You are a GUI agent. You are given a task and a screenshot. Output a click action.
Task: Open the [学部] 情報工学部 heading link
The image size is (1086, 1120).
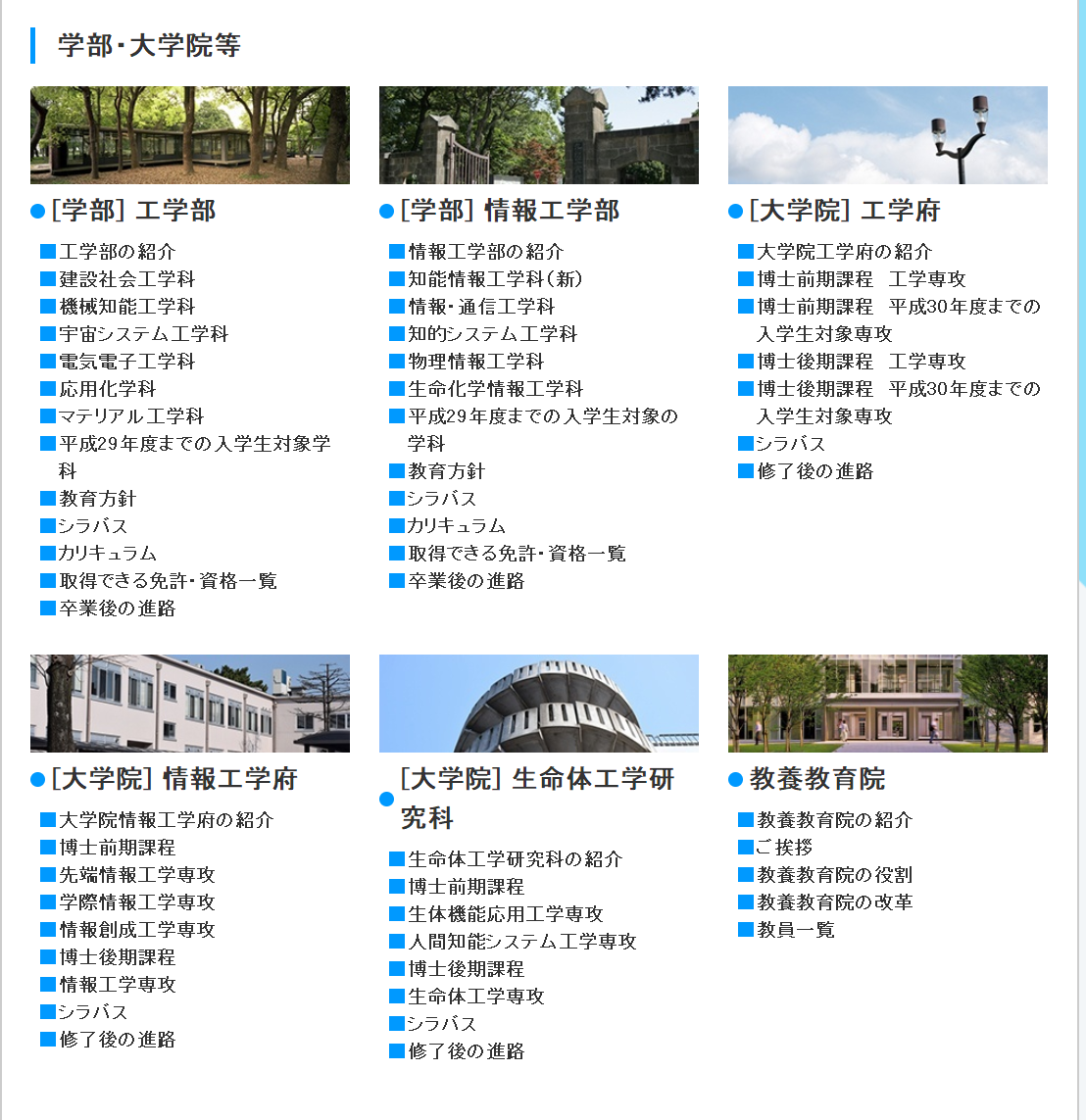point(510,211)
